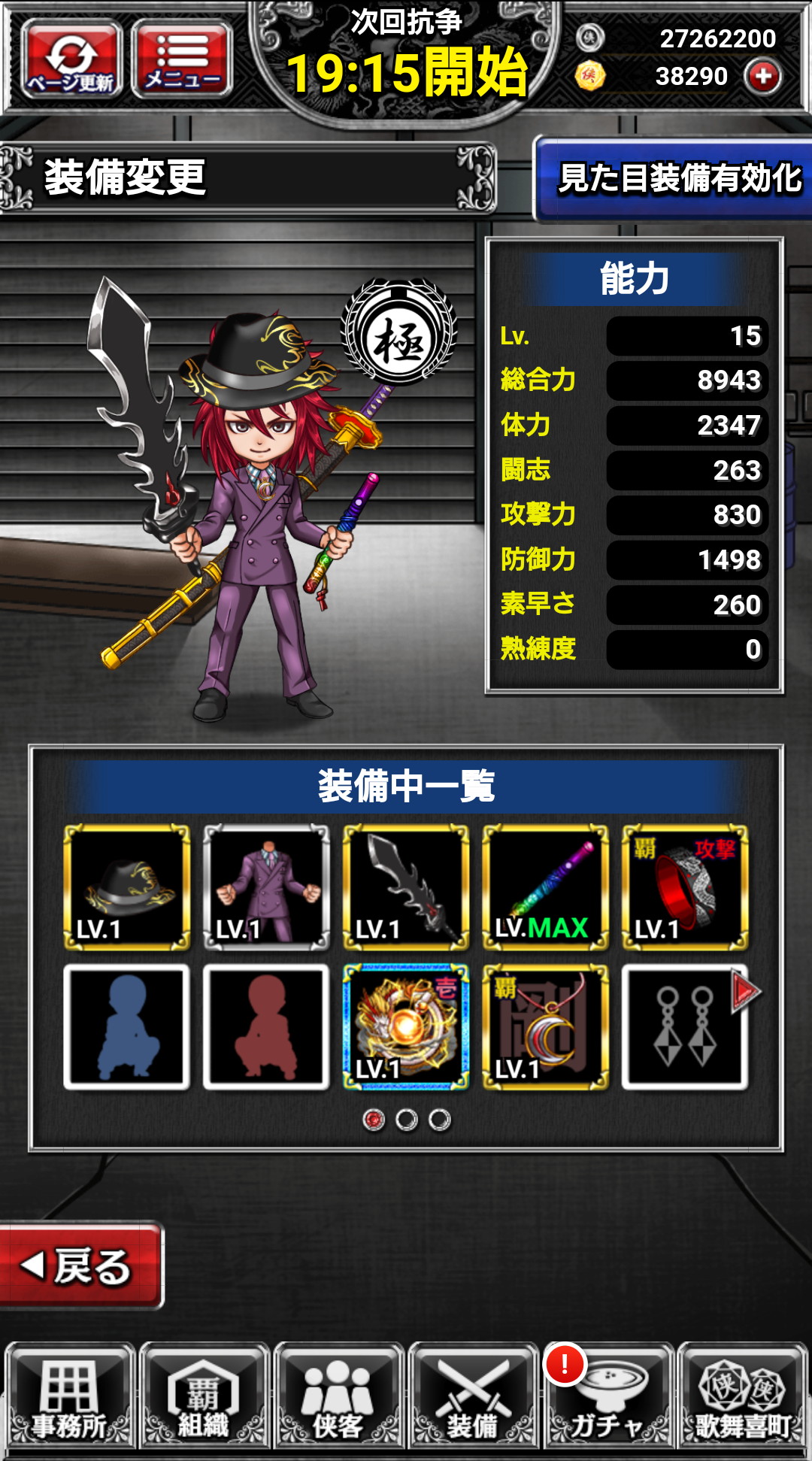Select the equipped fedora hat slot
Screen dimensions: 812x1461
pos(127,887)
